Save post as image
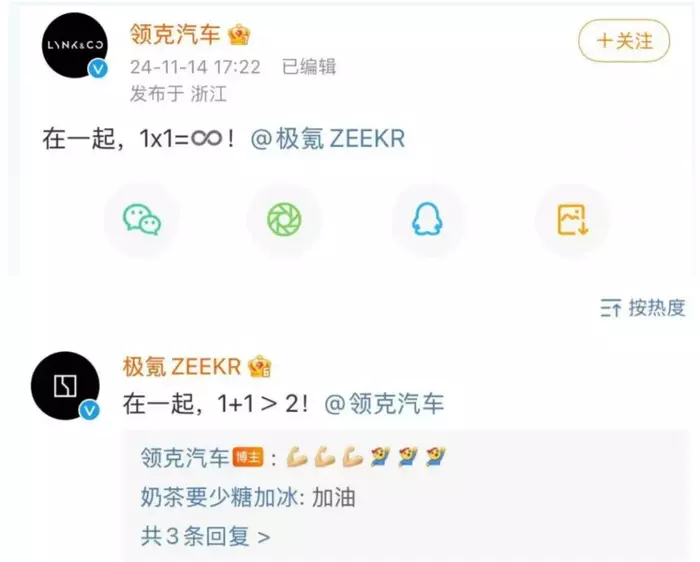This screenshot has width=700, height=562. coord(571,219)
